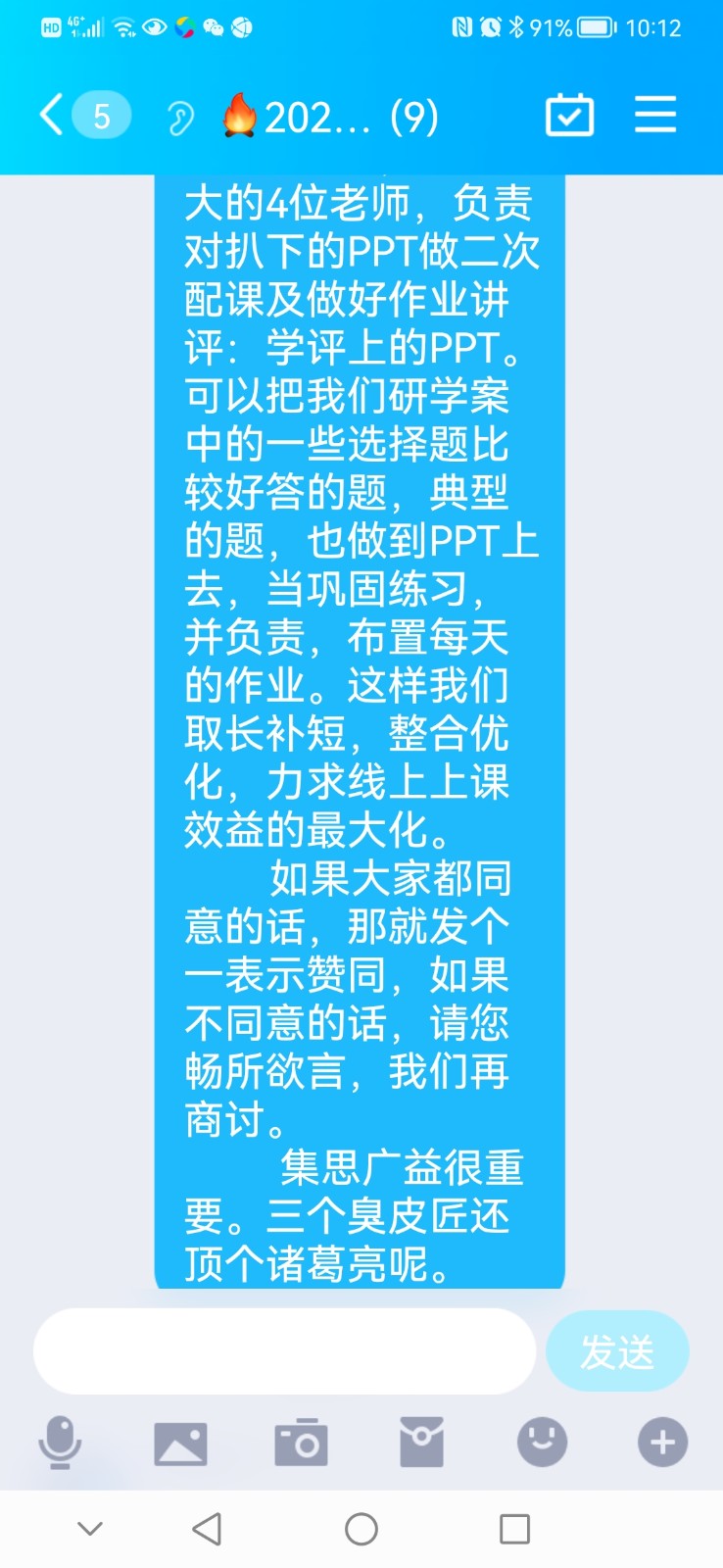Record a voice message with microphone
This screenshot has height=1568, width=723.
tap(60, 1443)
